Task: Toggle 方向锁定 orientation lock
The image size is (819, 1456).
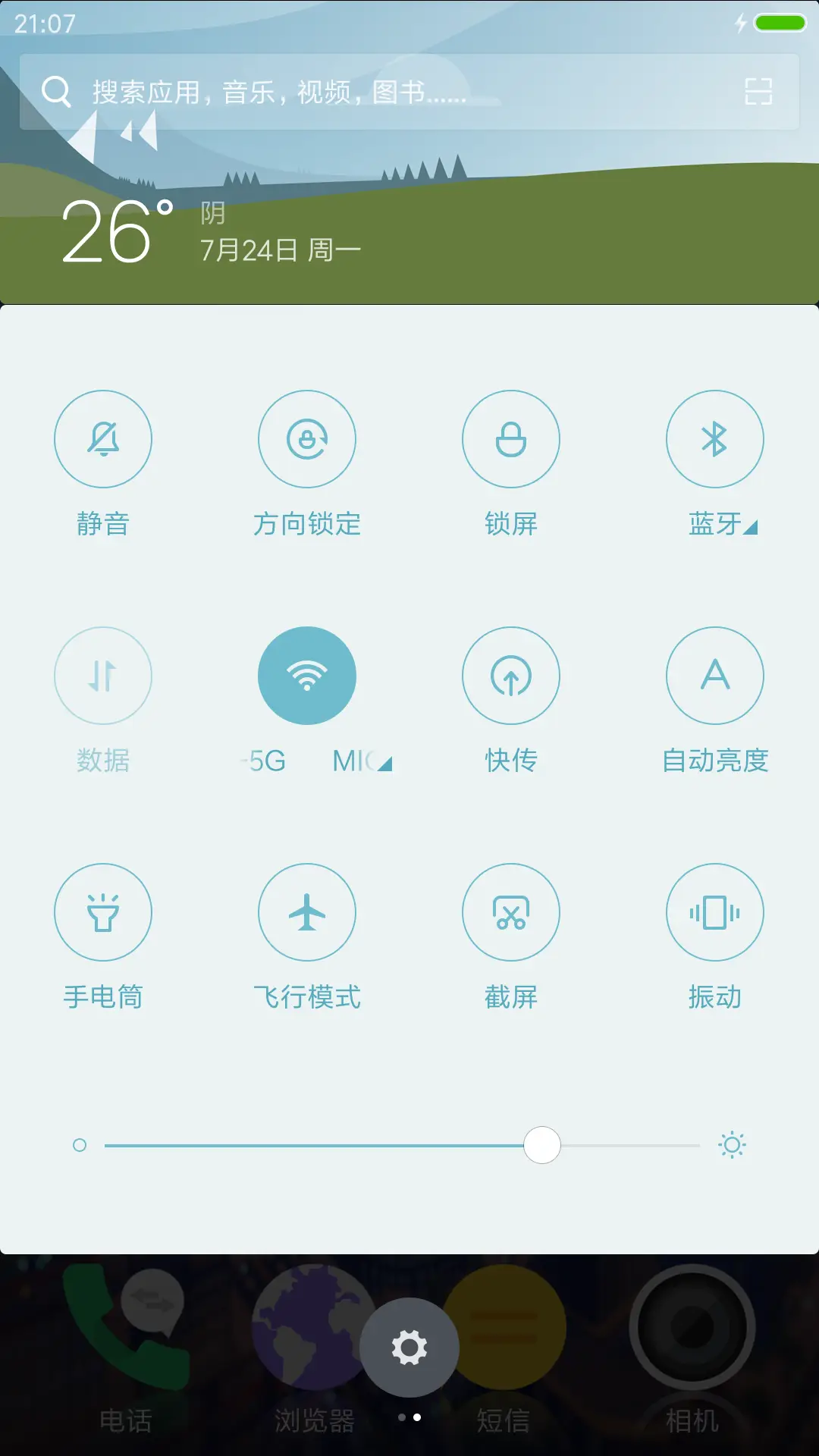Action: 307,439
